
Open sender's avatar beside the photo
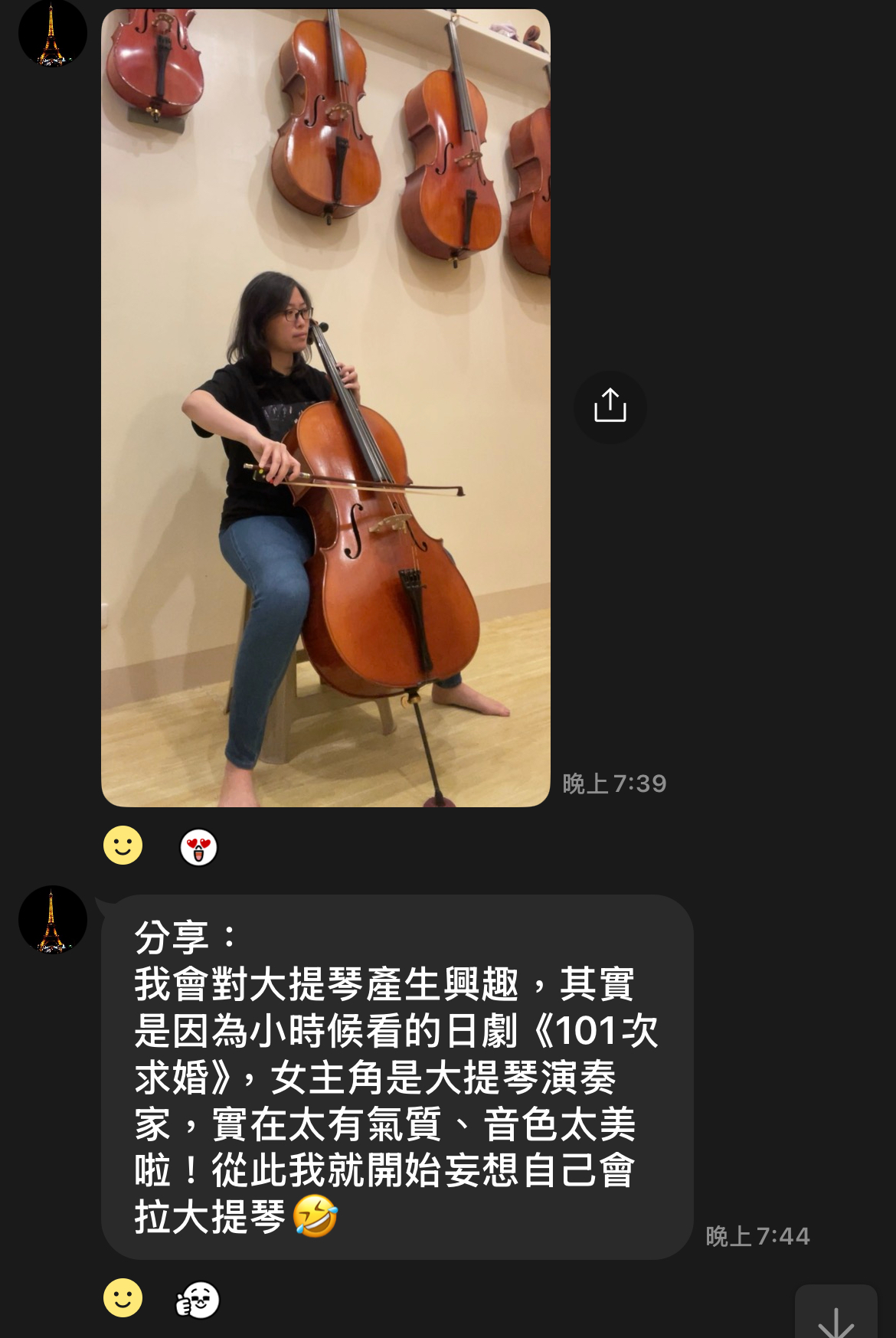click(x=52, y=34)
